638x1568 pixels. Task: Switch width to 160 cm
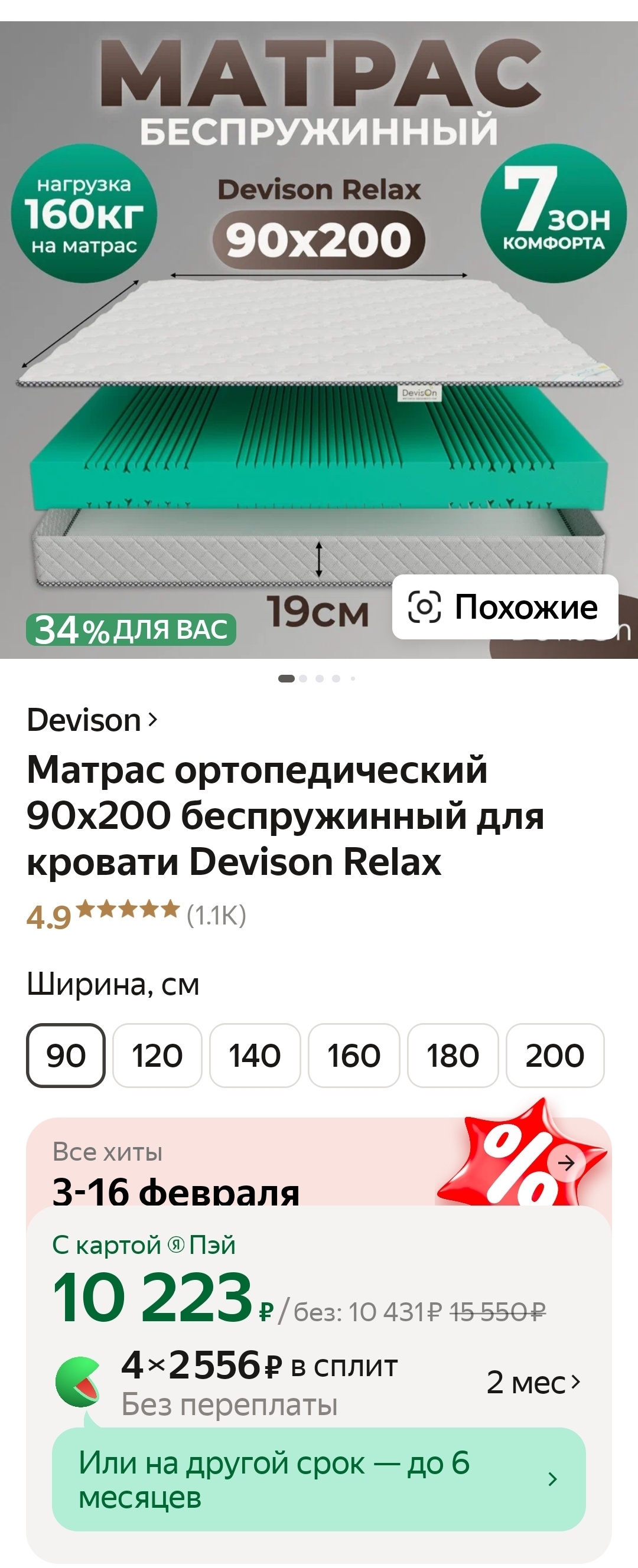(353, 1055)
